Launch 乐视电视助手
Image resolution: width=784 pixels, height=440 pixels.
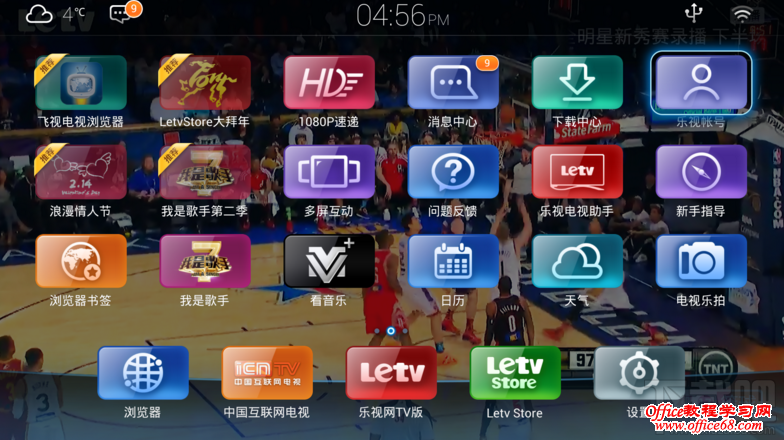coord(577,172)
